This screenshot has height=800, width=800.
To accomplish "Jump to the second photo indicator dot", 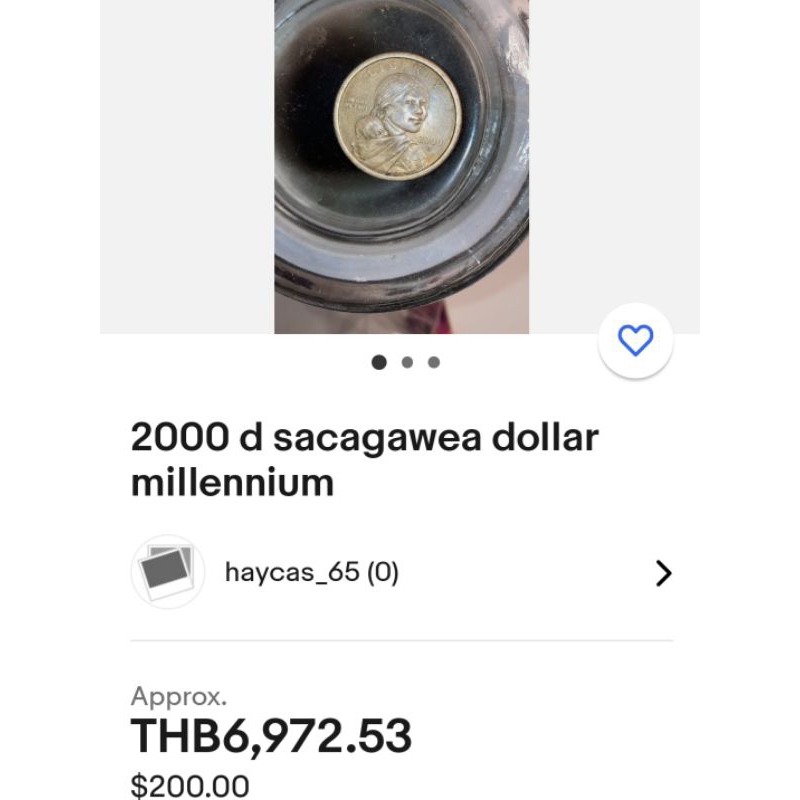I will click(407, 363).
